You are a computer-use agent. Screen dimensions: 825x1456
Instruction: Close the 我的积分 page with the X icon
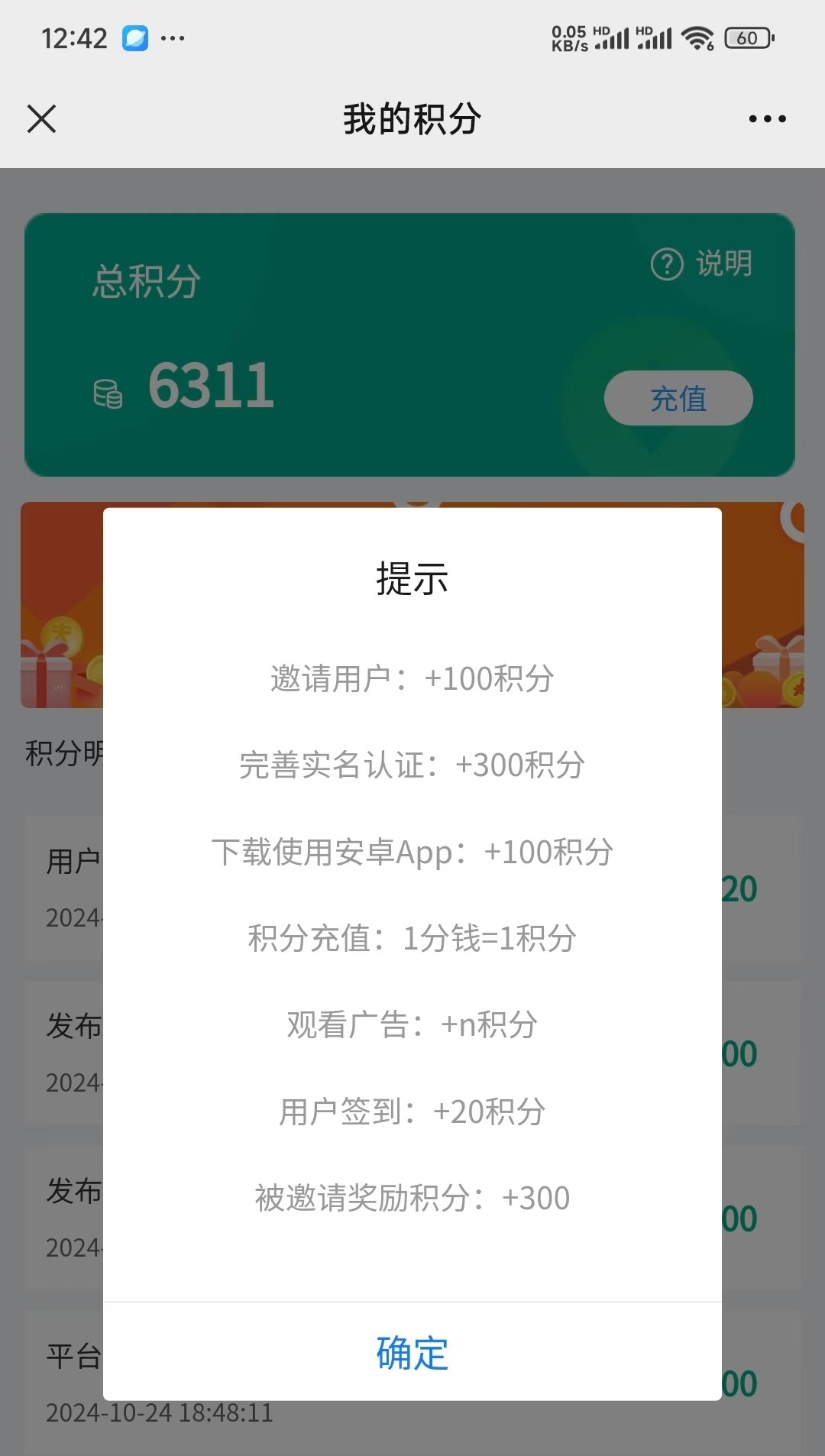(42, 119)
